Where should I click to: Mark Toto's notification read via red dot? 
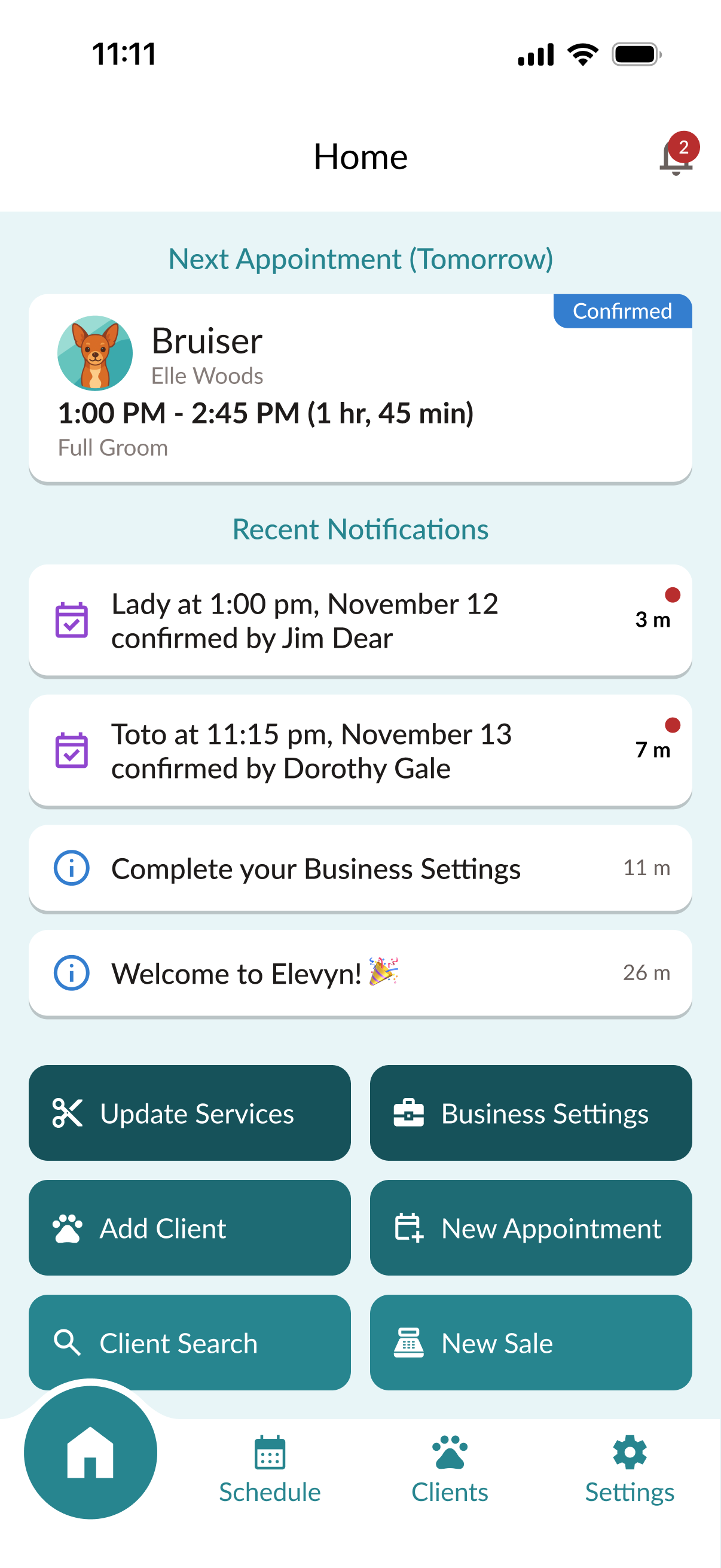[674, 725]
